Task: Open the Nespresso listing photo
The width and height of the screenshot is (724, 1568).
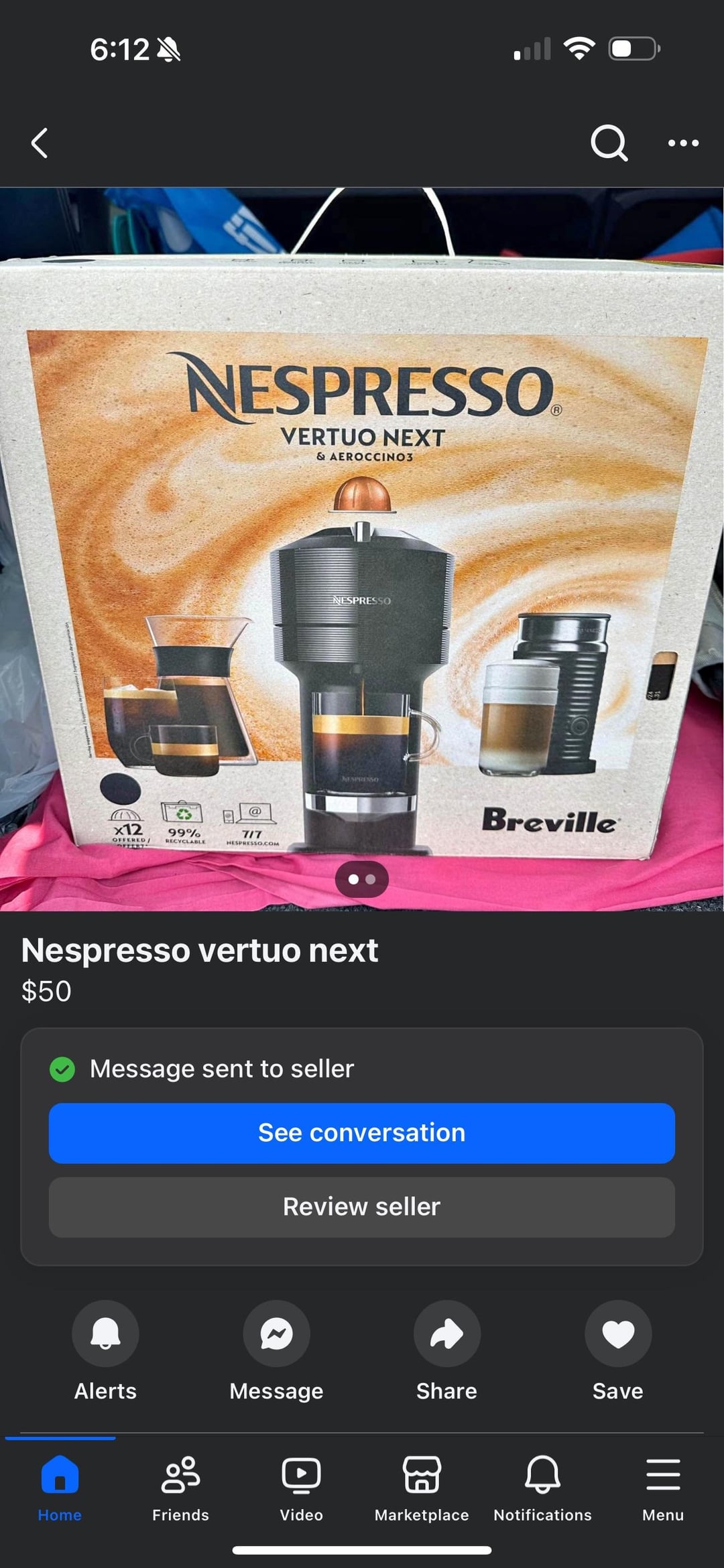Action: tap(362, 549)
